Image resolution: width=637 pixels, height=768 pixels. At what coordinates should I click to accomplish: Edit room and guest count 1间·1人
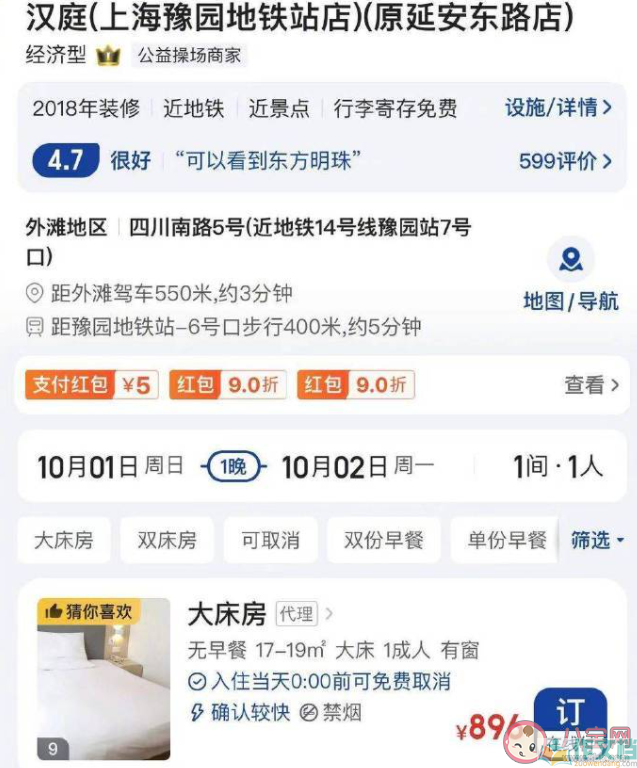558,466
